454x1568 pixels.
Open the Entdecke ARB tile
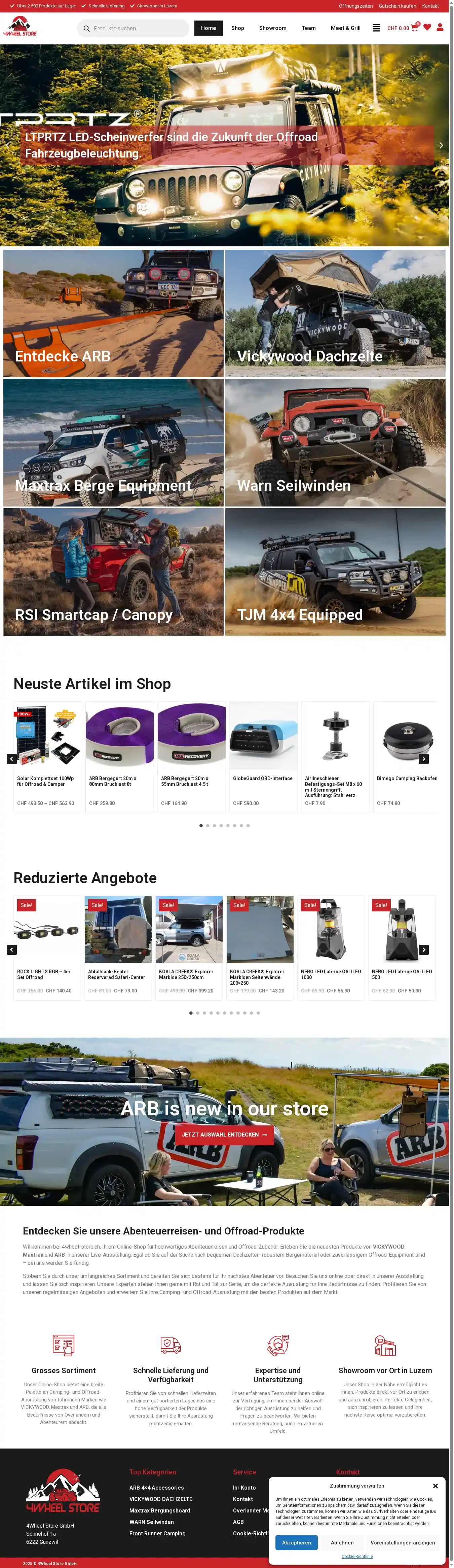113,313
